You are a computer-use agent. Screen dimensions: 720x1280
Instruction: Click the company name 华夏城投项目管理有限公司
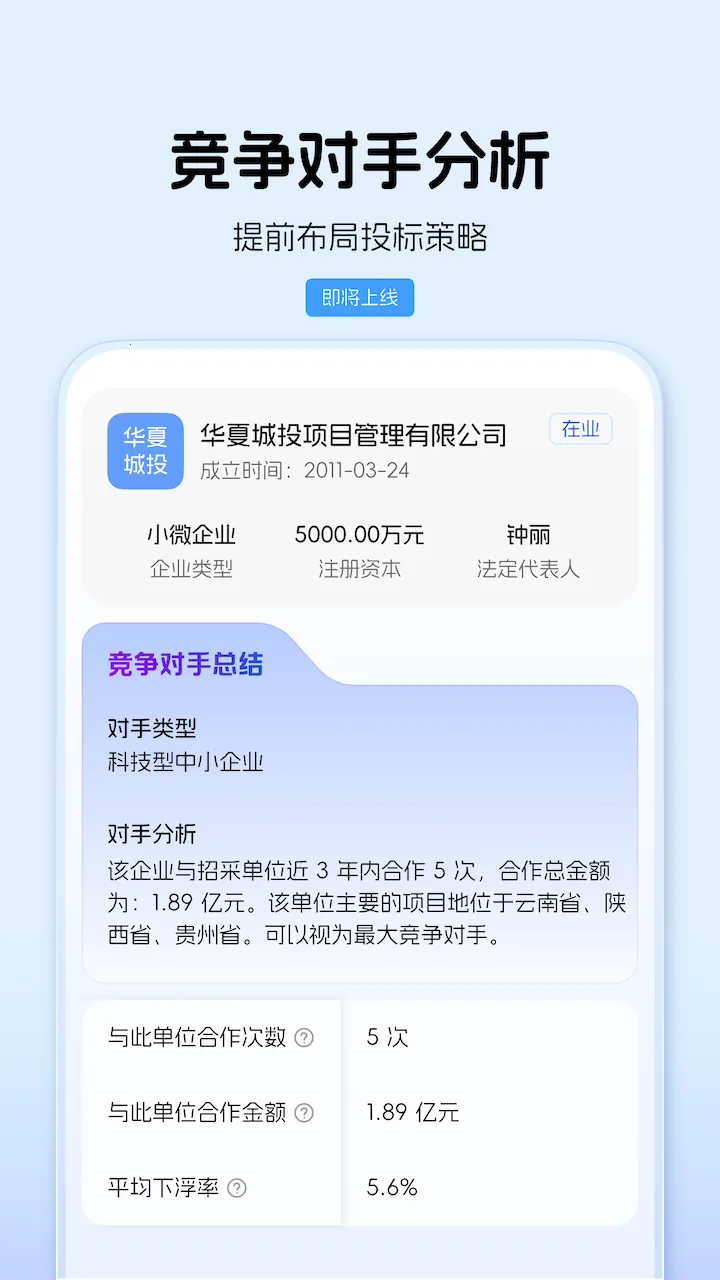pos(352,433)
